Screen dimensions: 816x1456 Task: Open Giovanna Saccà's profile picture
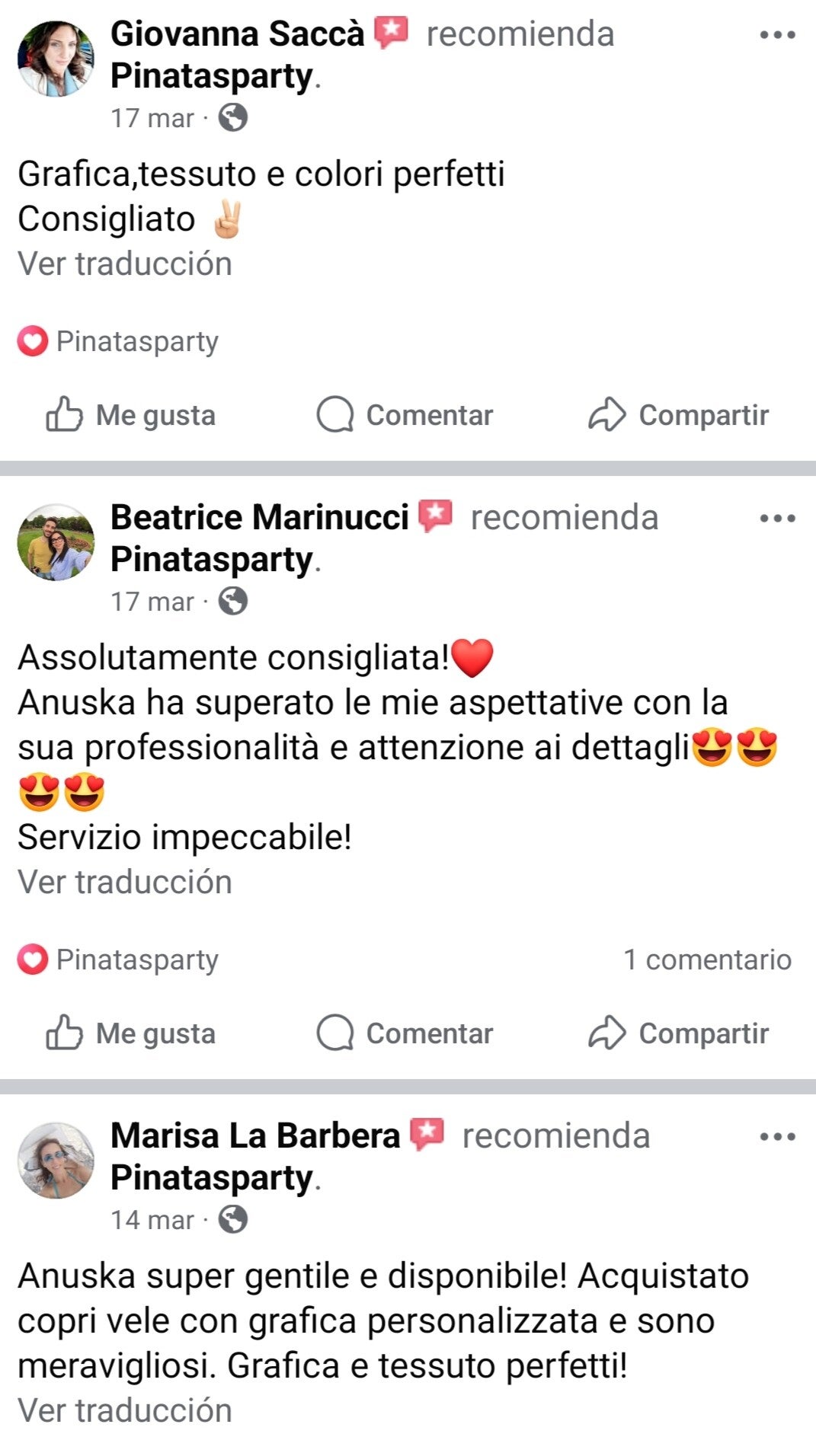56,59
